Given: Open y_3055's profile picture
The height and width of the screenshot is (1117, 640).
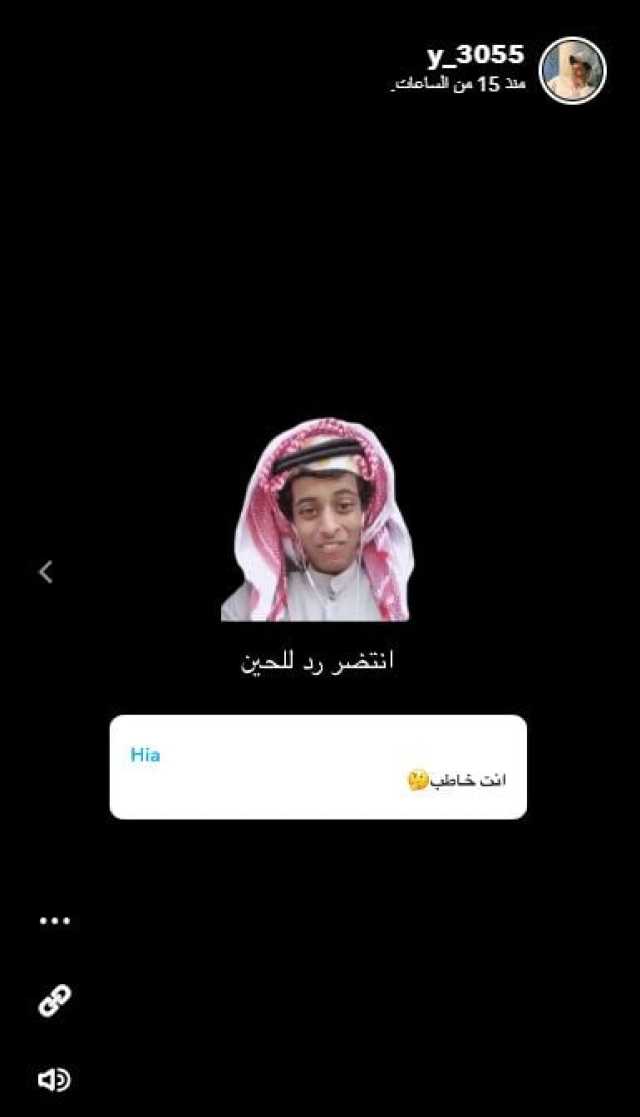Looking at the screenshot, I should pos(573,70).
